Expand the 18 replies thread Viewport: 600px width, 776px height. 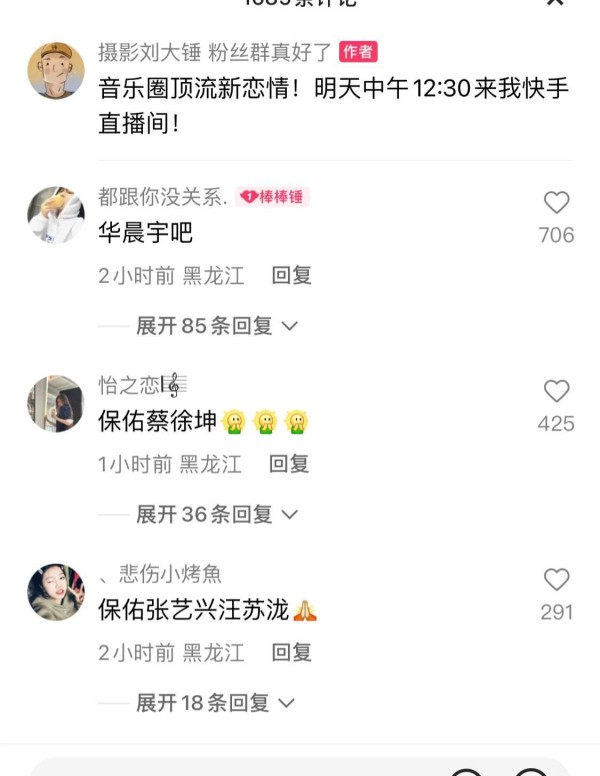pyautogui.click(x=215, y=703)
